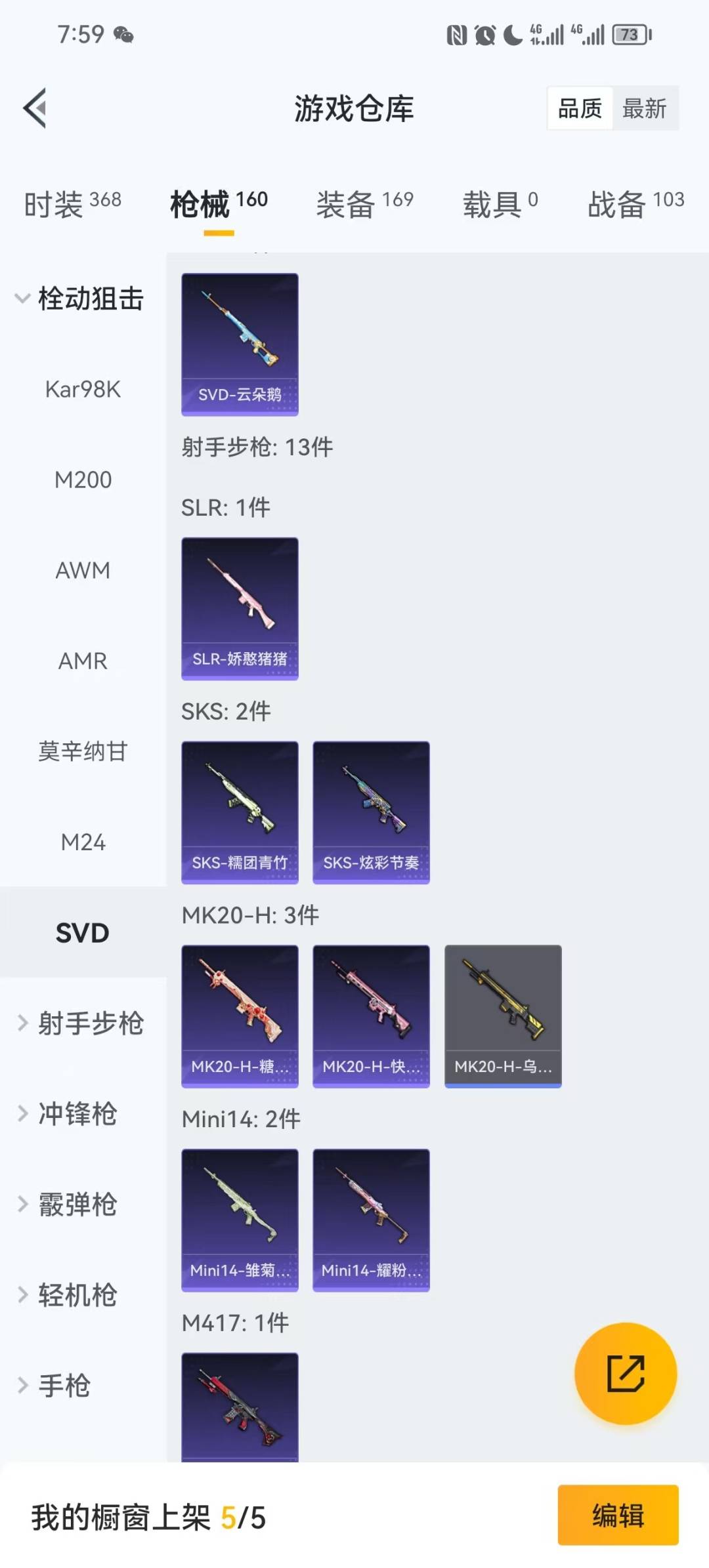This screenshot has height=1568, width=709.
Task: Switch sorting to 最新
Action: (x=646, y=108)
